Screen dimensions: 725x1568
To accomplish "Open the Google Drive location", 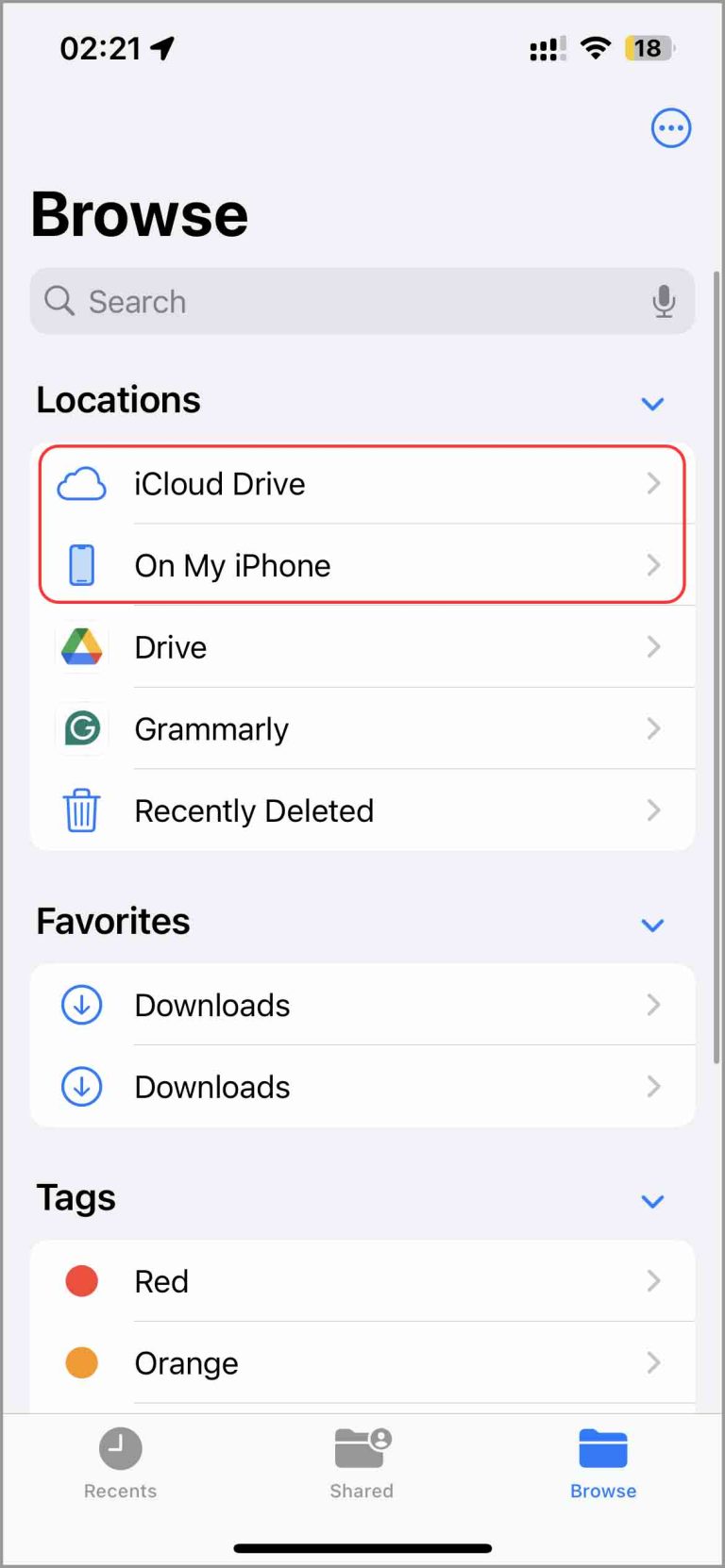I will pos(362,647).
